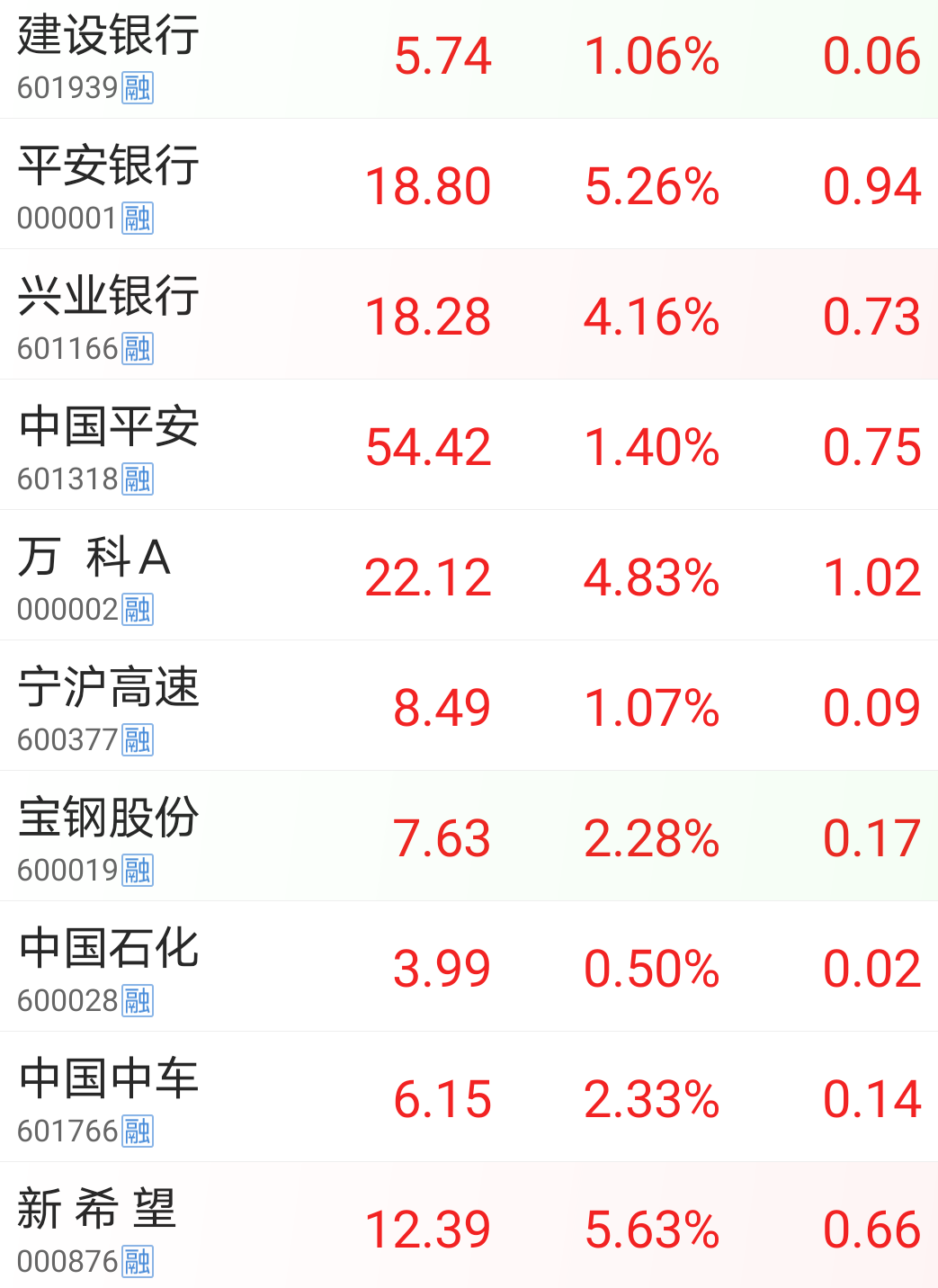Viewport: 938px width, 1288px height.
Task: Open 宁沪高速 stock details
Action: [108, 707]
